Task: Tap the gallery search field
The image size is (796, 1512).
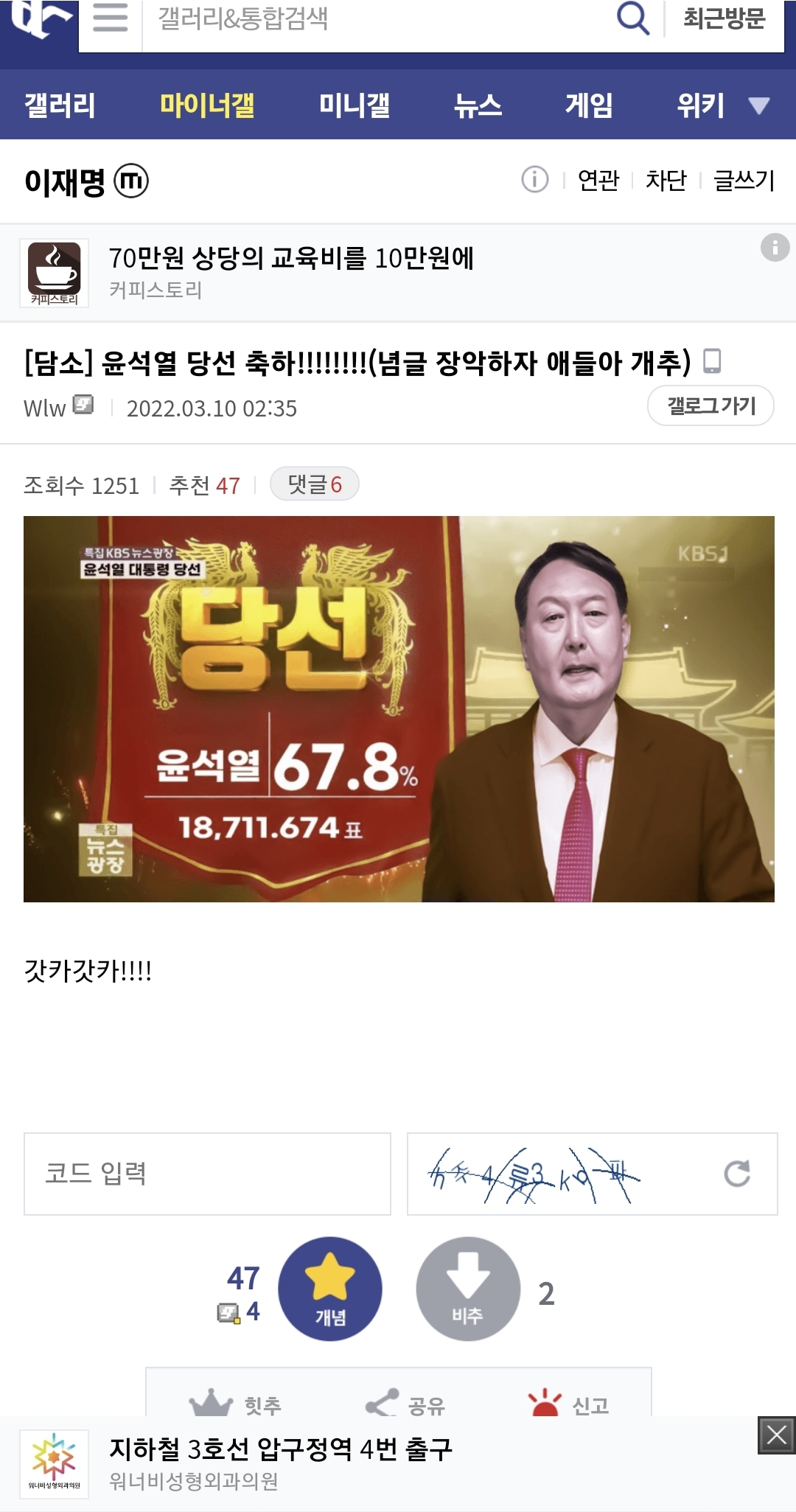Action: coord(369,19)
